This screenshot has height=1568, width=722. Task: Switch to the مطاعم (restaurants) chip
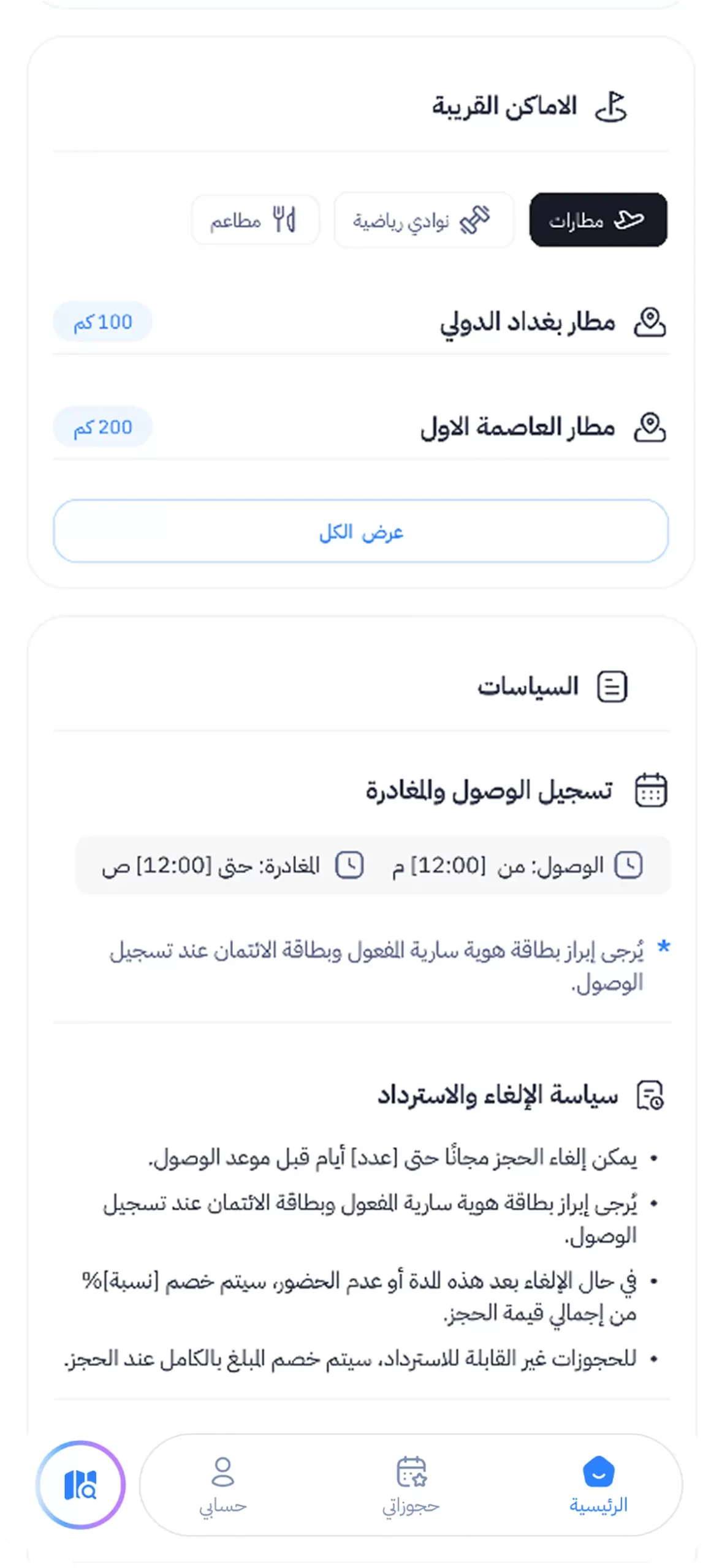tap(255, 220)
